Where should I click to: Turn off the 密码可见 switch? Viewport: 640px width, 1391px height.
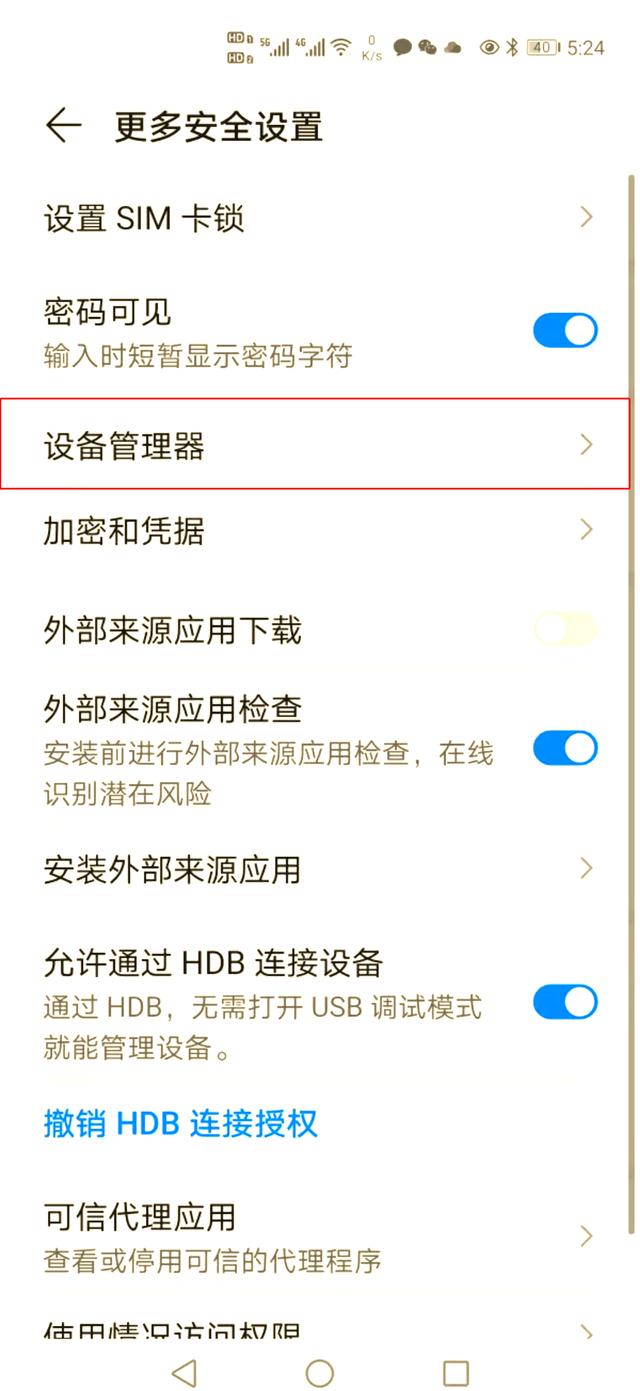tap(565, 331)
